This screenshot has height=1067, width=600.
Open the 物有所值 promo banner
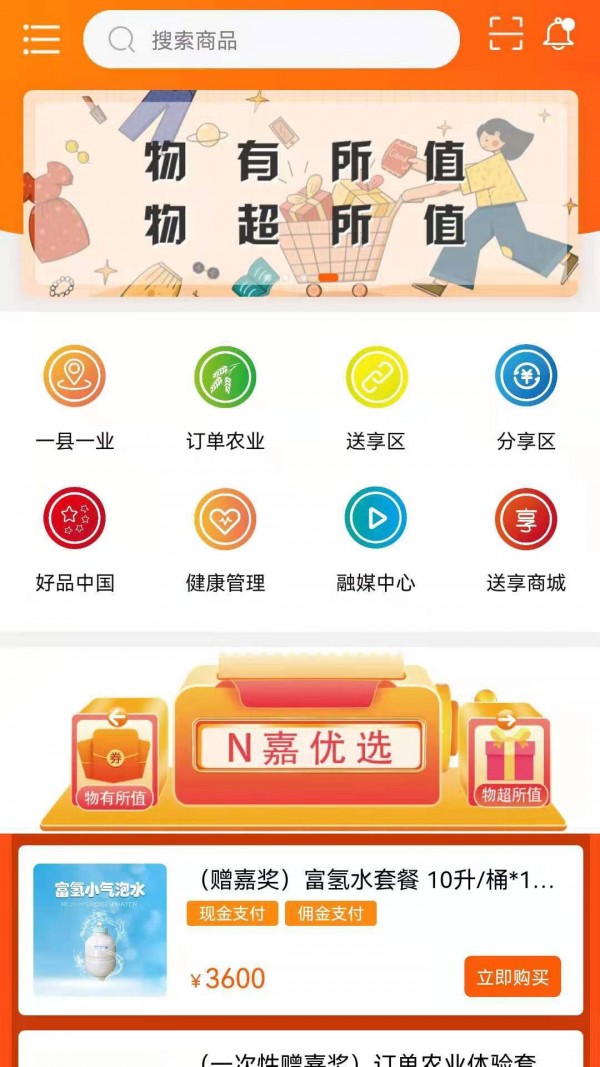point(300,193)
